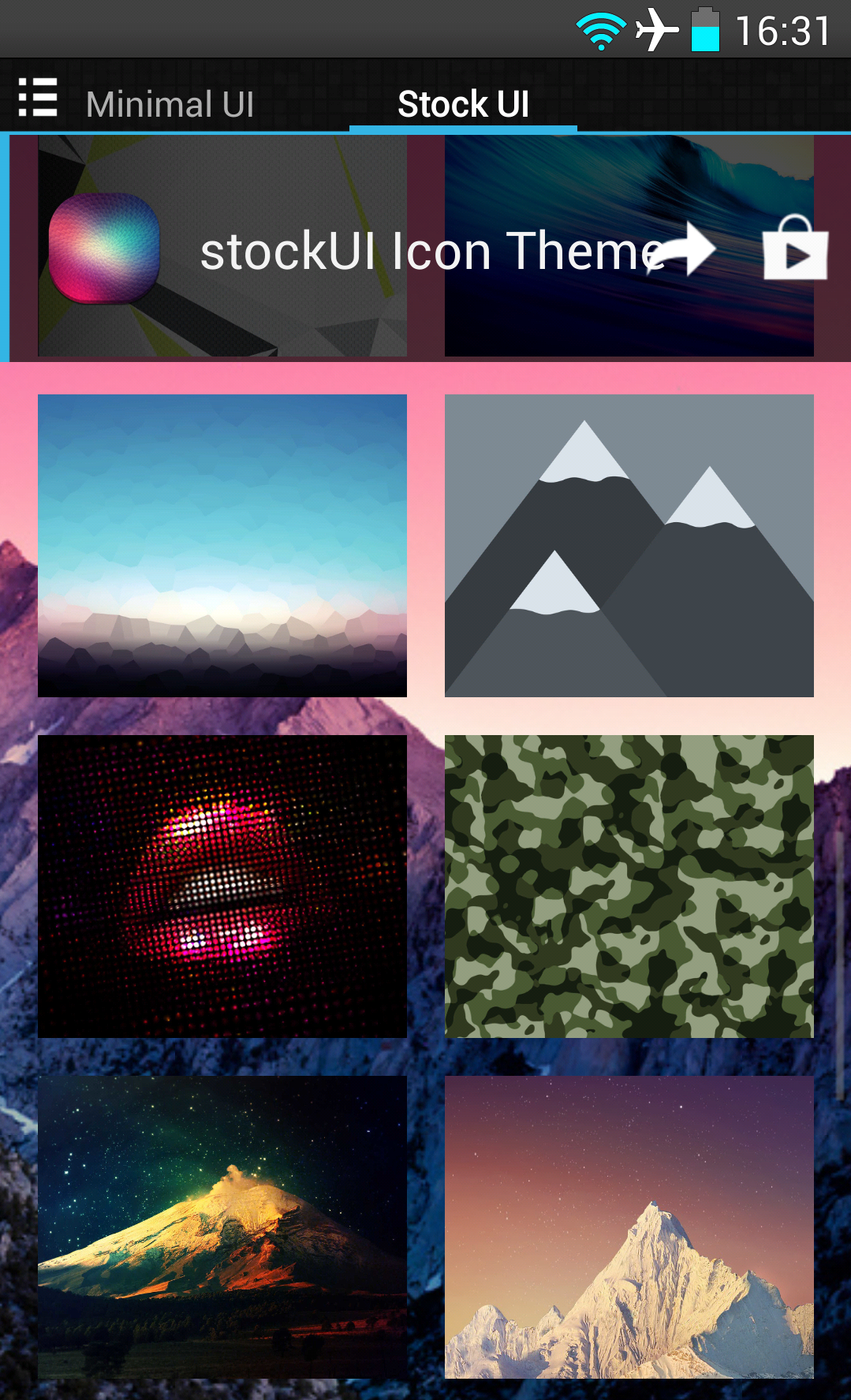The width and height of the screenshot is (851, 1400).
Task: Select the Stock UI tab
Action: (x=463, y=104)
